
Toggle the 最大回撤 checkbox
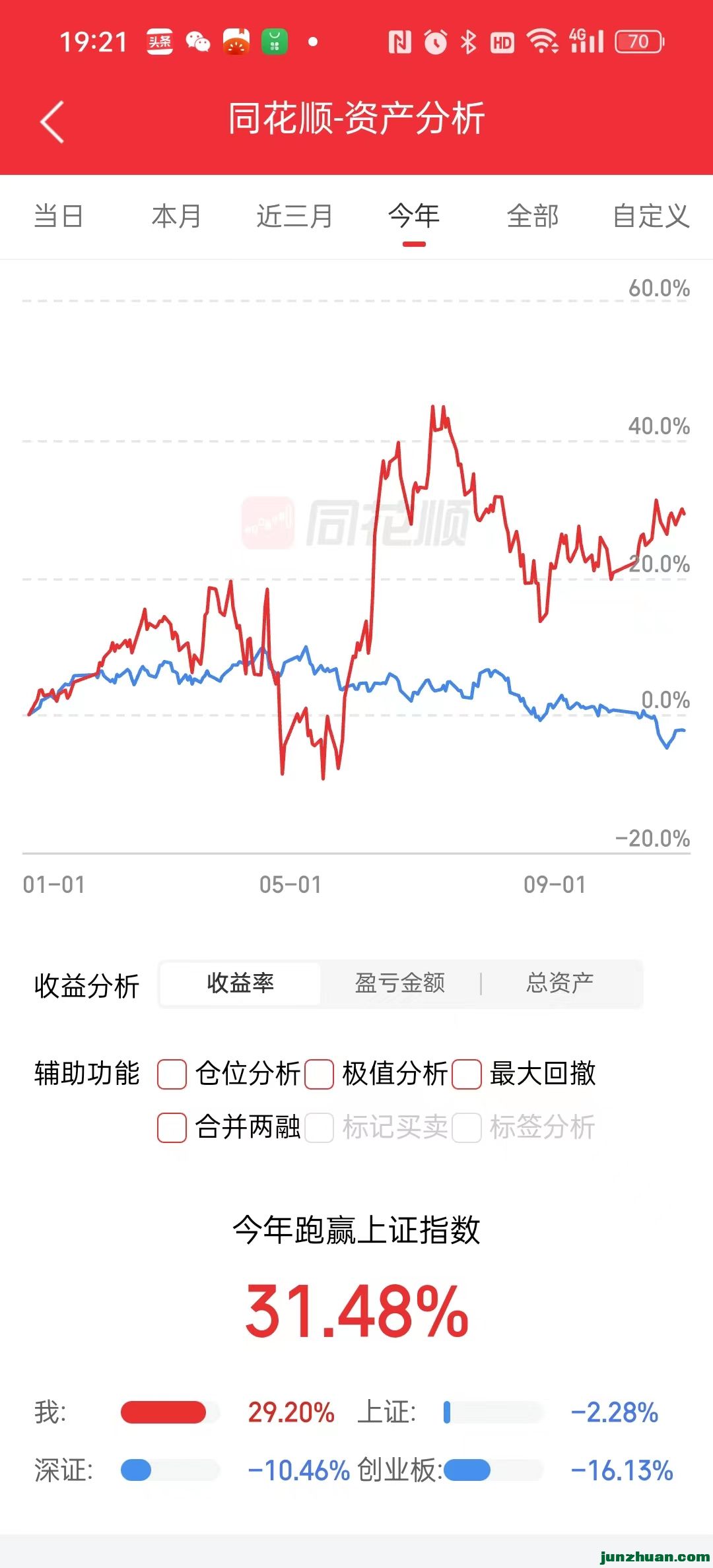(466, 1074)
